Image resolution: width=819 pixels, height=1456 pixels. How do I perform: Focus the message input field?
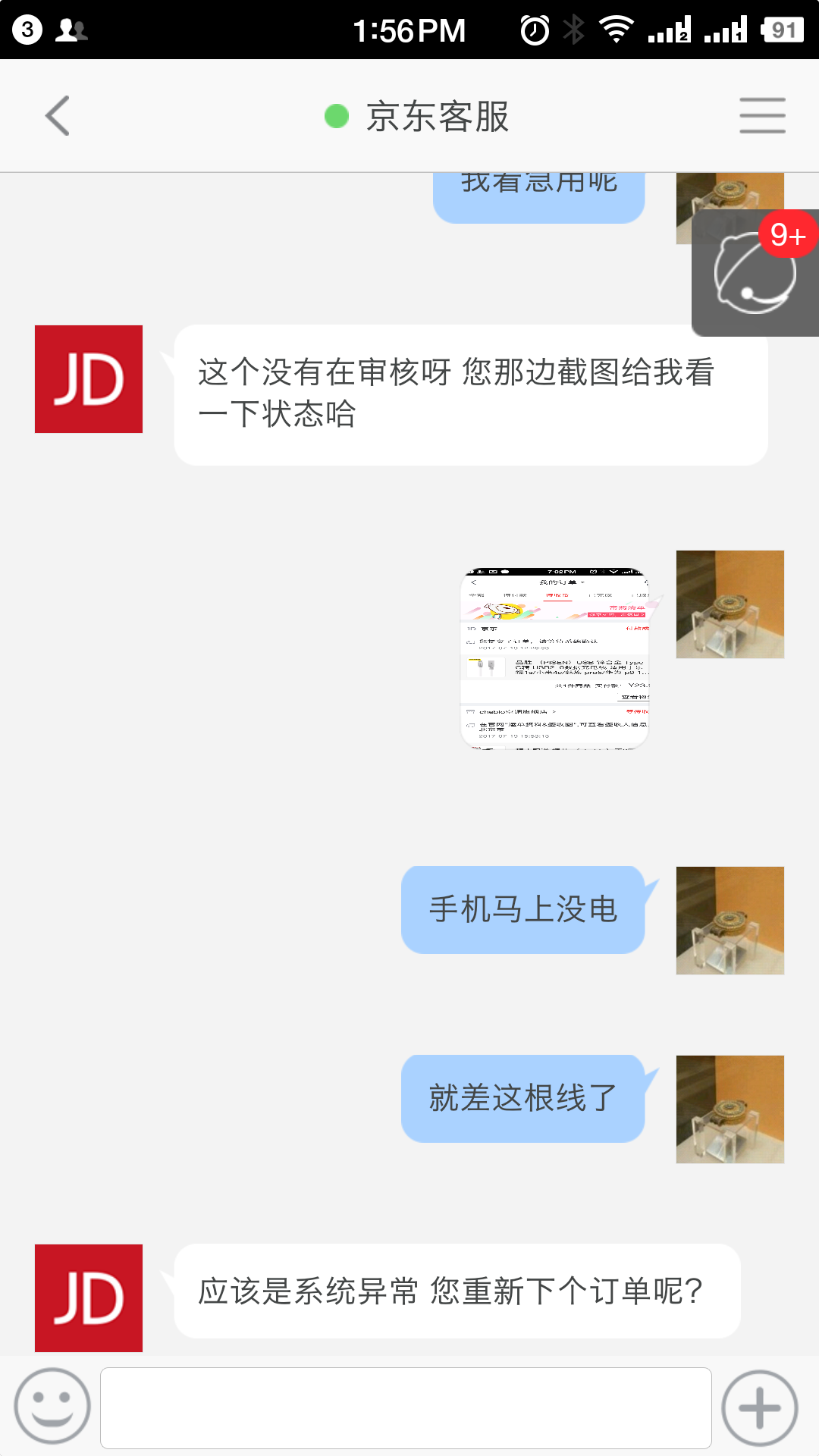coord(406,1407)
